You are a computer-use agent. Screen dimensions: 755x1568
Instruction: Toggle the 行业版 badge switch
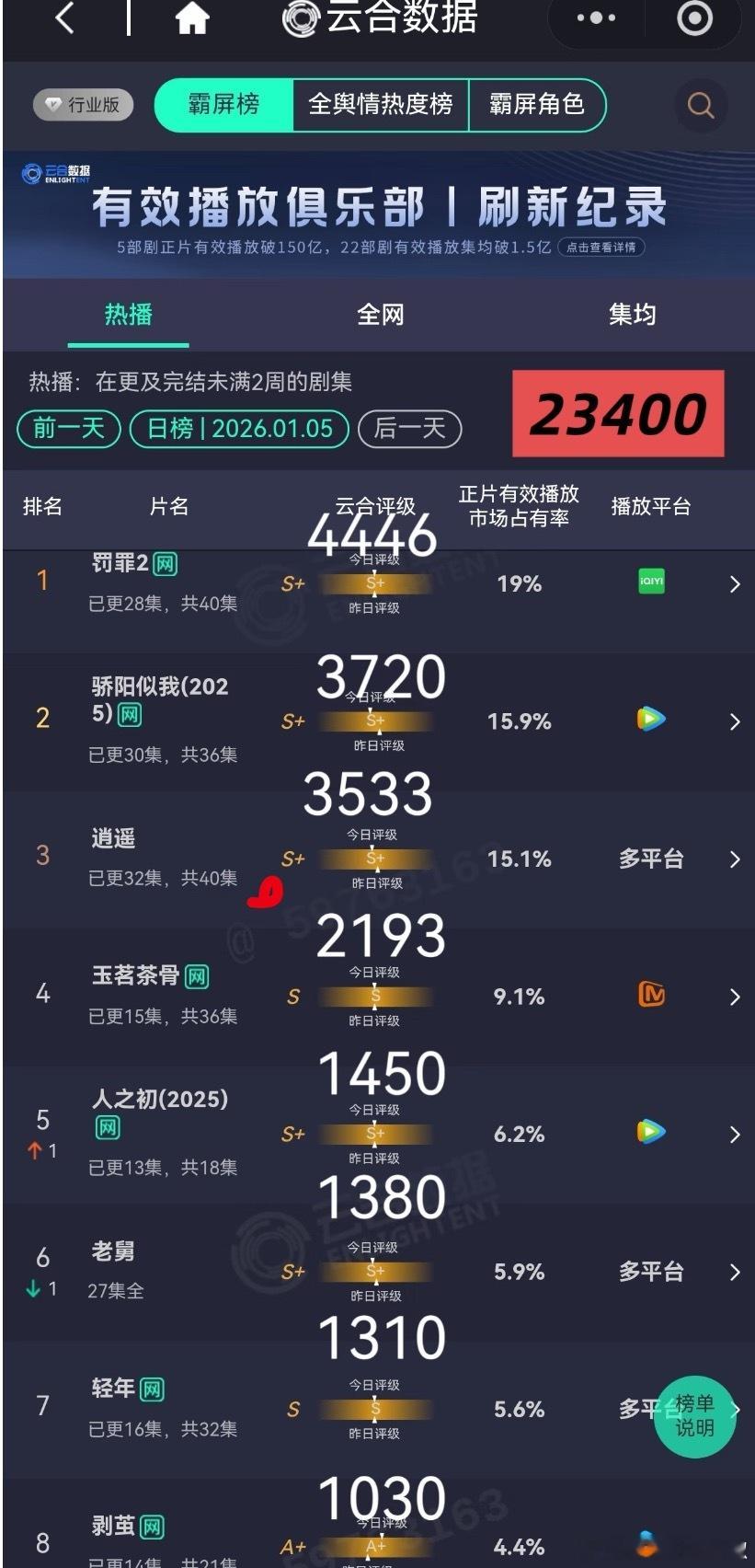[x=82, y=105]
